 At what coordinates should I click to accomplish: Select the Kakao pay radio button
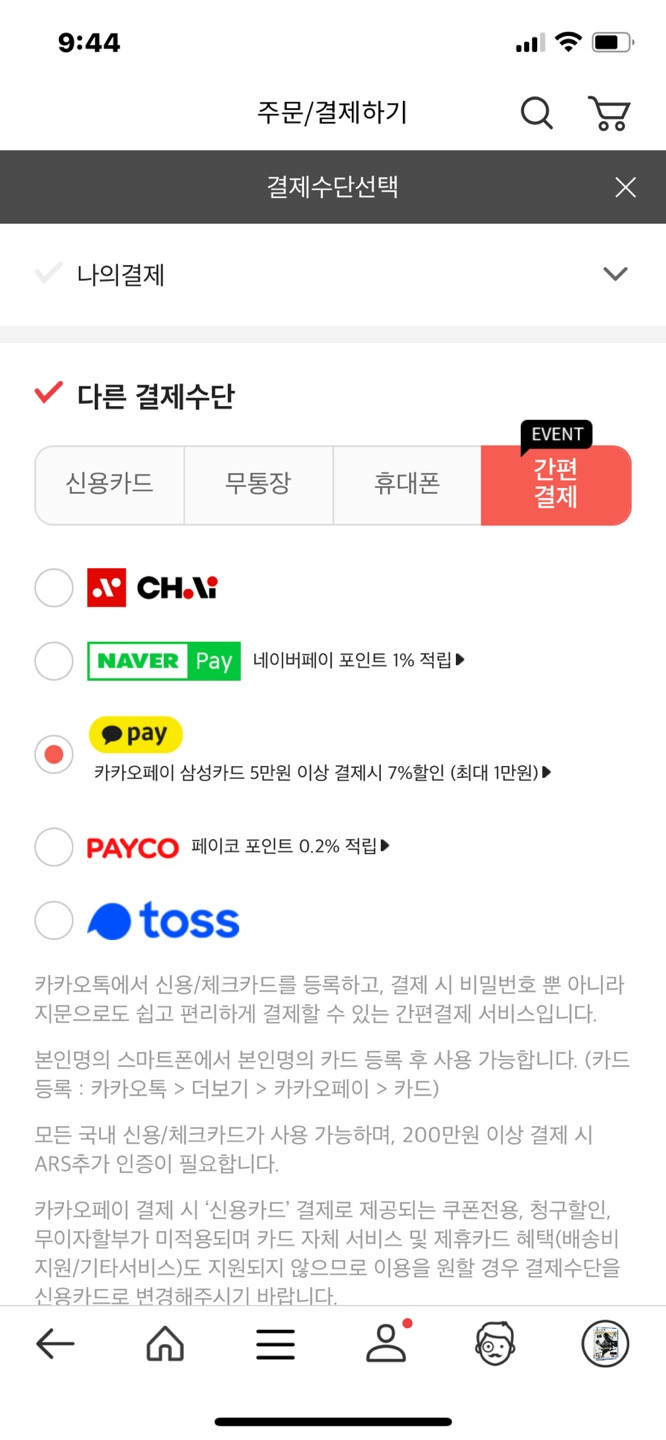(x=54, y=754)
